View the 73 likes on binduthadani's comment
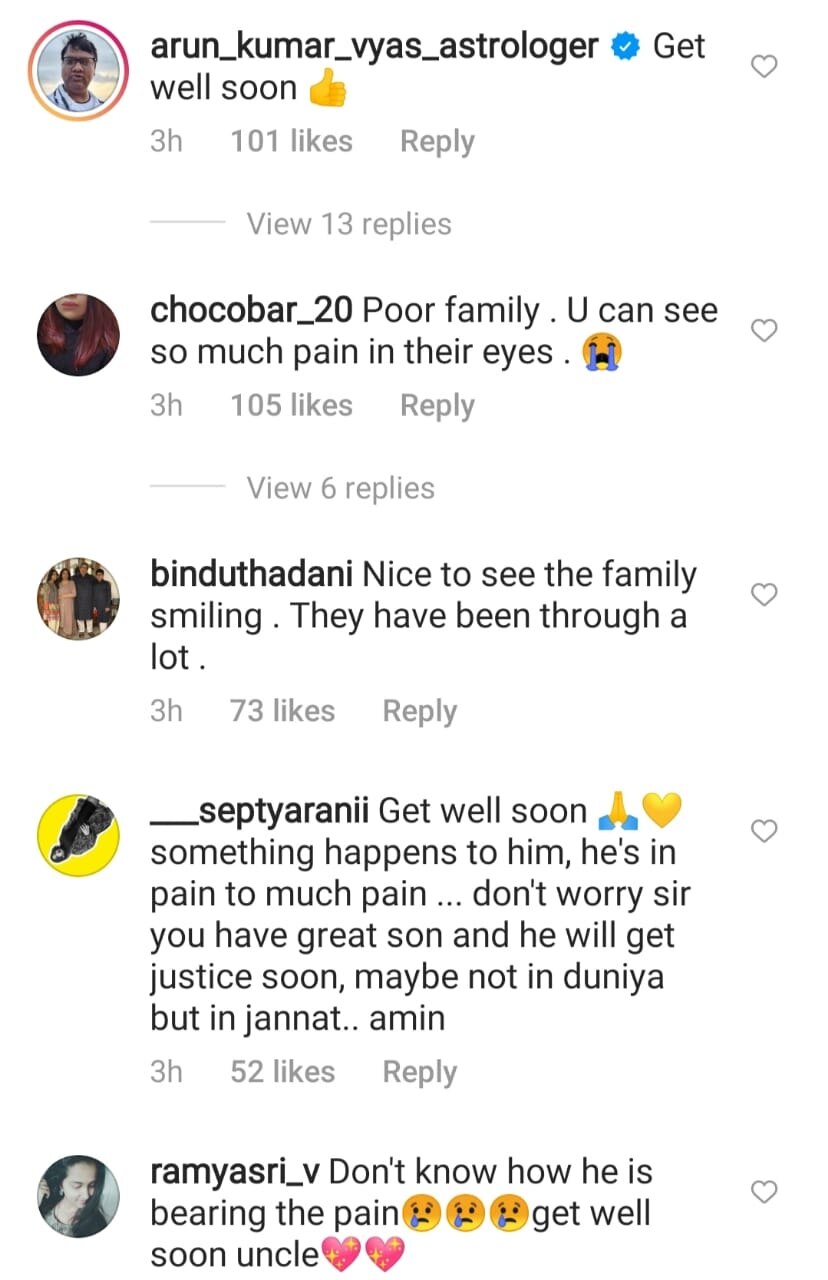Viewport: 828px width, 1280px height. [x=282, y=711]
